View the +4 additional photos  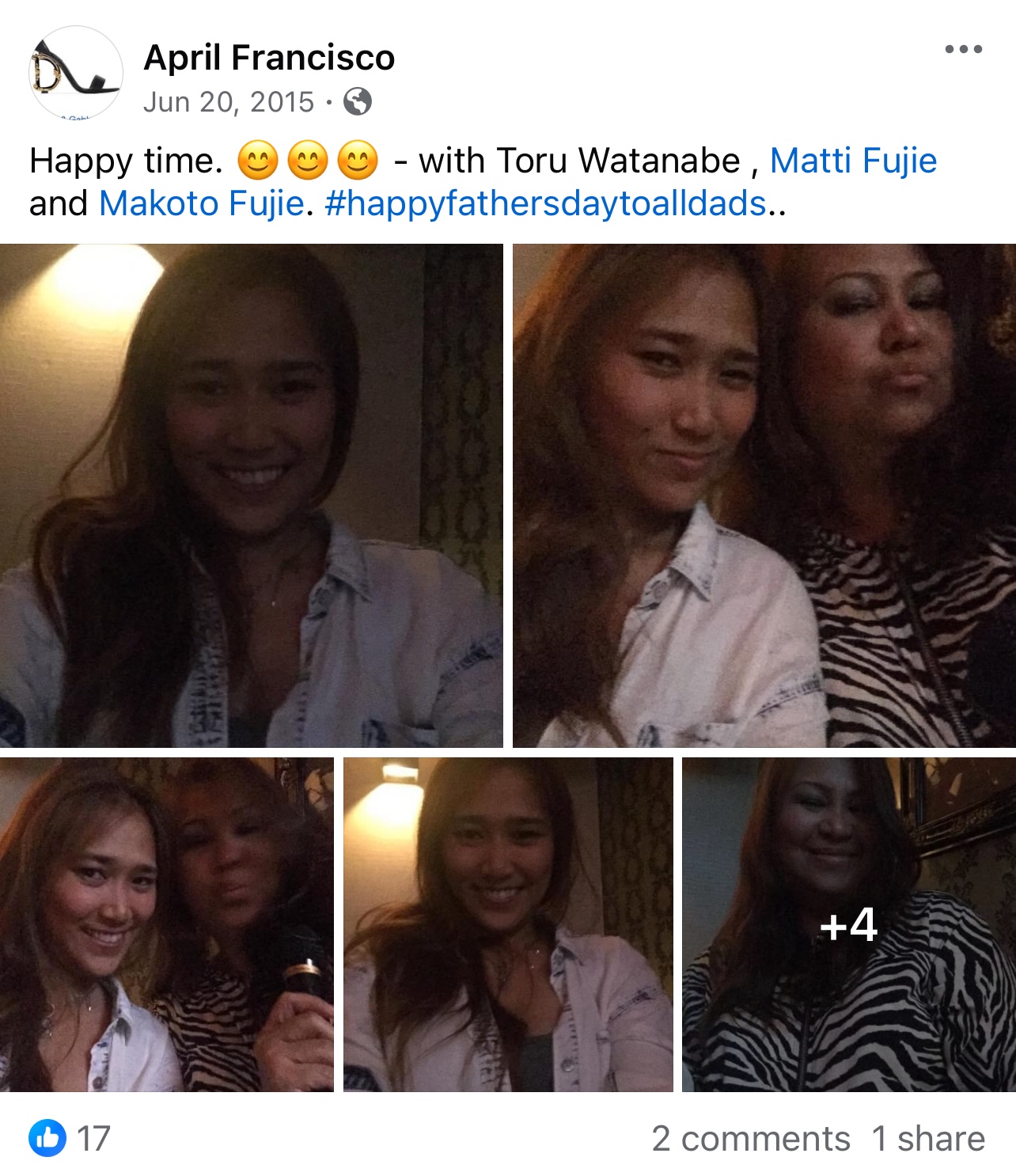pos(848,924)
